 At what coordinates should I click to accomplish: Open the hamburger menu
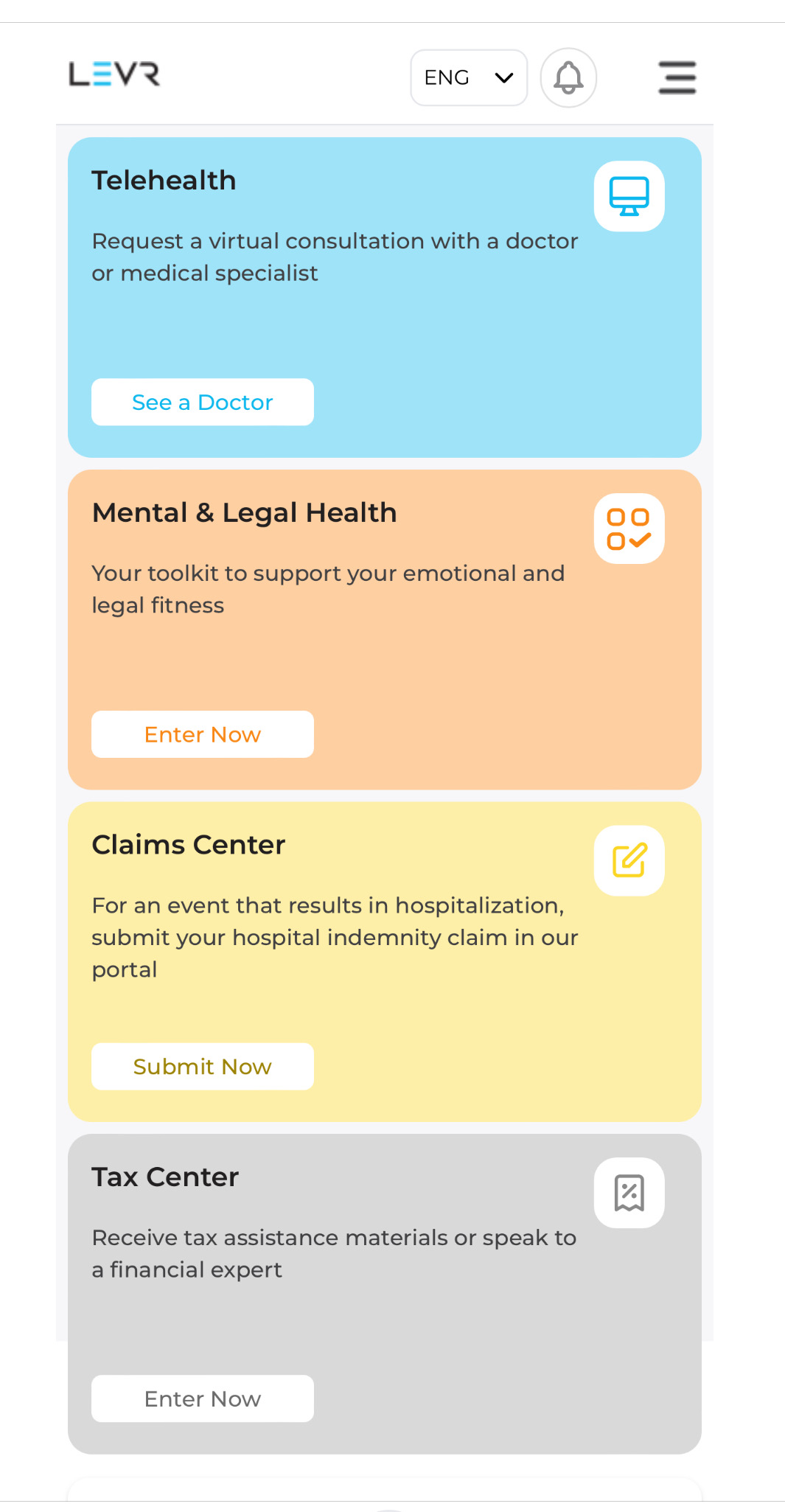[x=677, y=77]
